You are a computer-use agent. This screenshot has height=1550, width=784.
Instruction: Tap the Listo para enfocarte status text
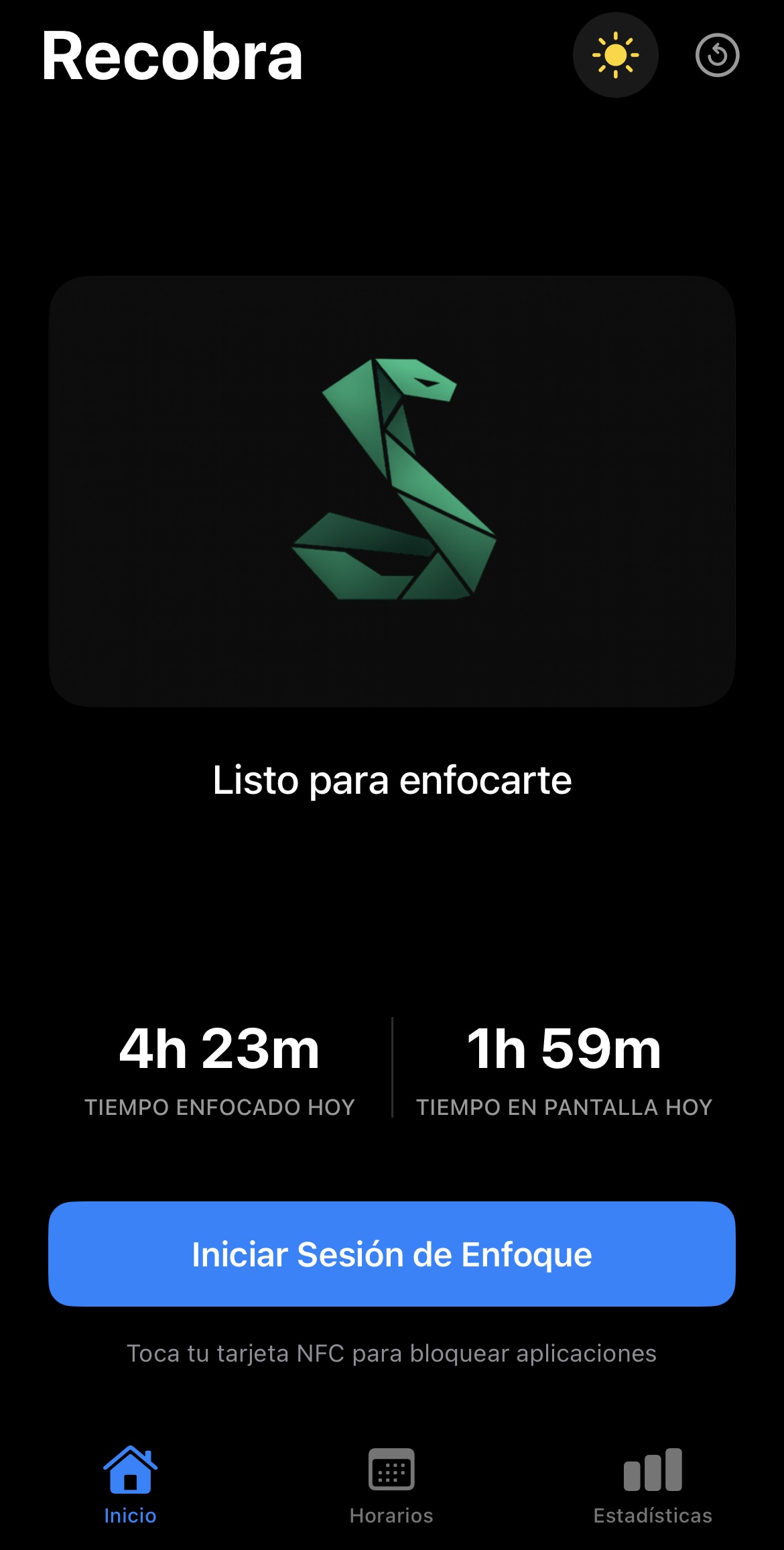point(392,780)
